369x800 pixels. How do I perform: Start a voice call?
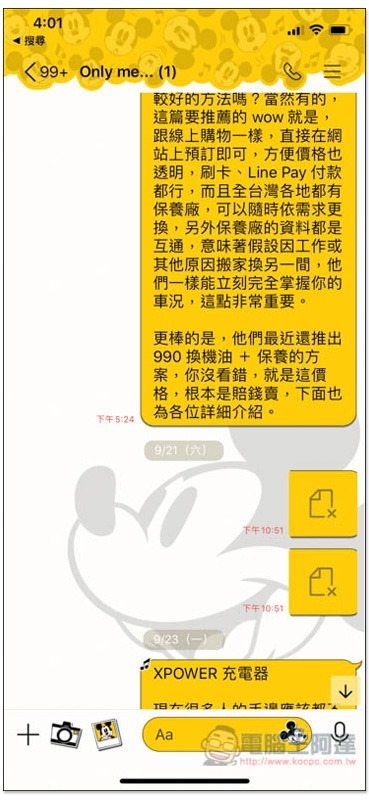pyautogui.click(x=292, y=72)
